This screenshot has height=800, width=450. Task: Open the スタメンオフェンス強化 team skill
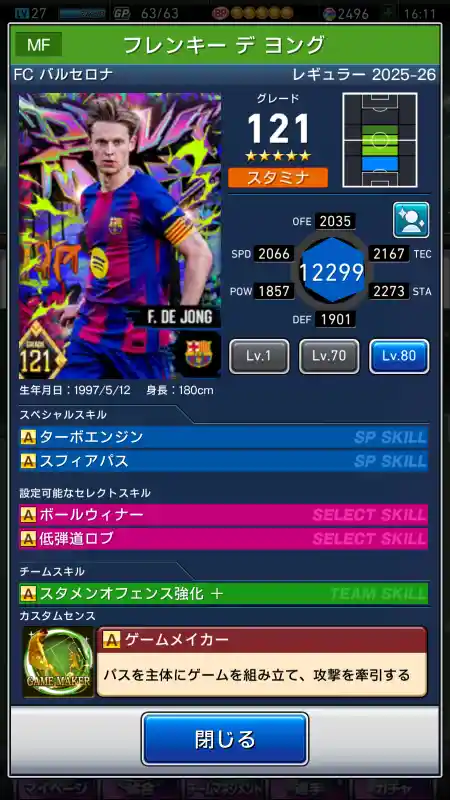click(223, 593)
